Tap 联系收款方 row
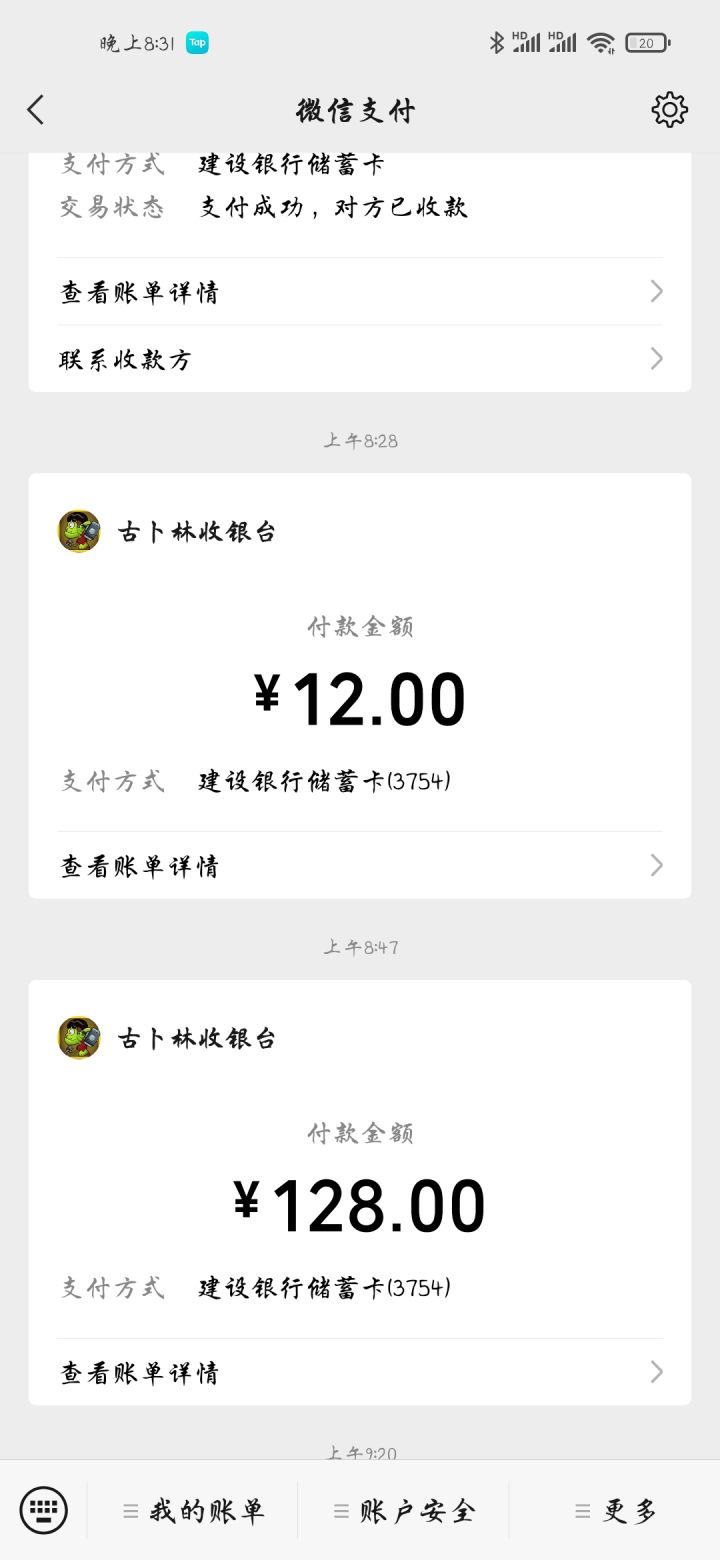 pos(359,359)
